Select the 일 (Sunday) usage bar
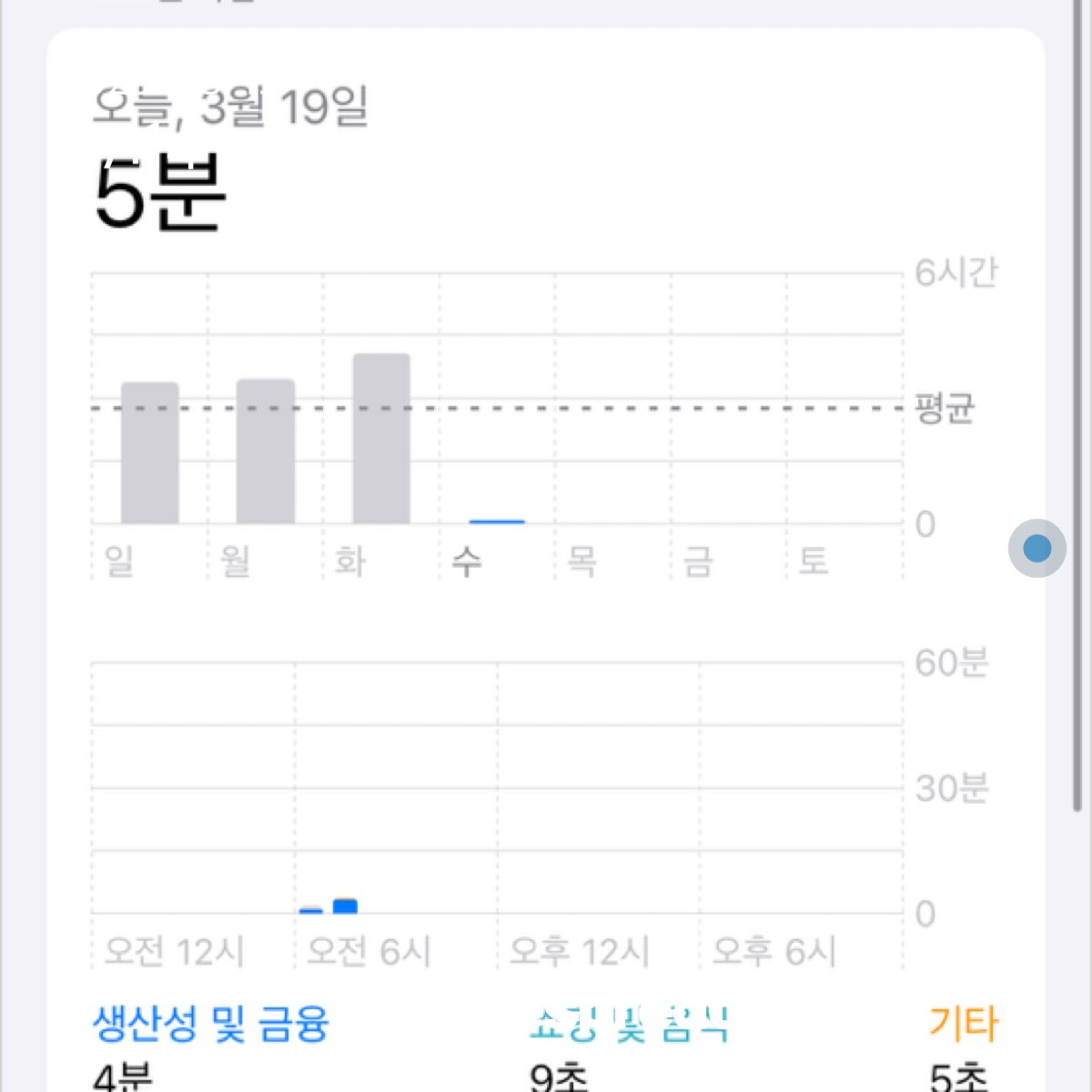The height and width of the screenshot is (1092, 1092). point(150,453)
